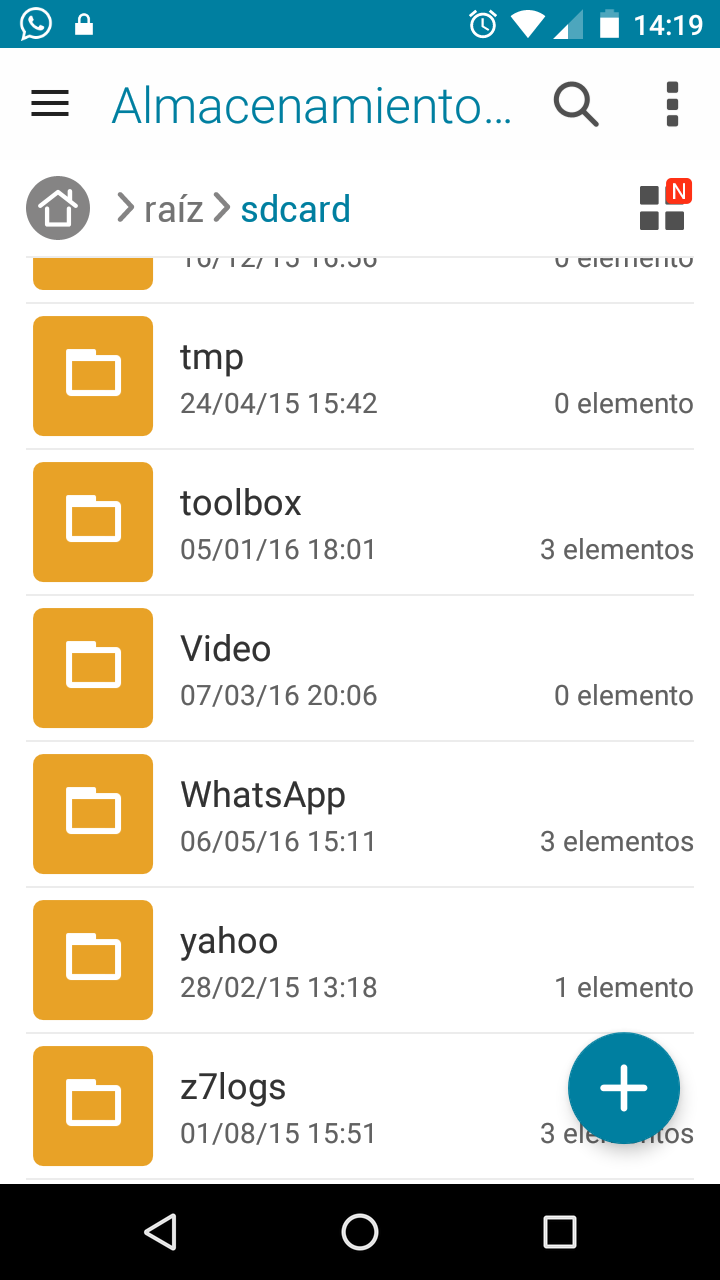Open the toolbox folder
720x1280 pixels.
pos(360,523)
